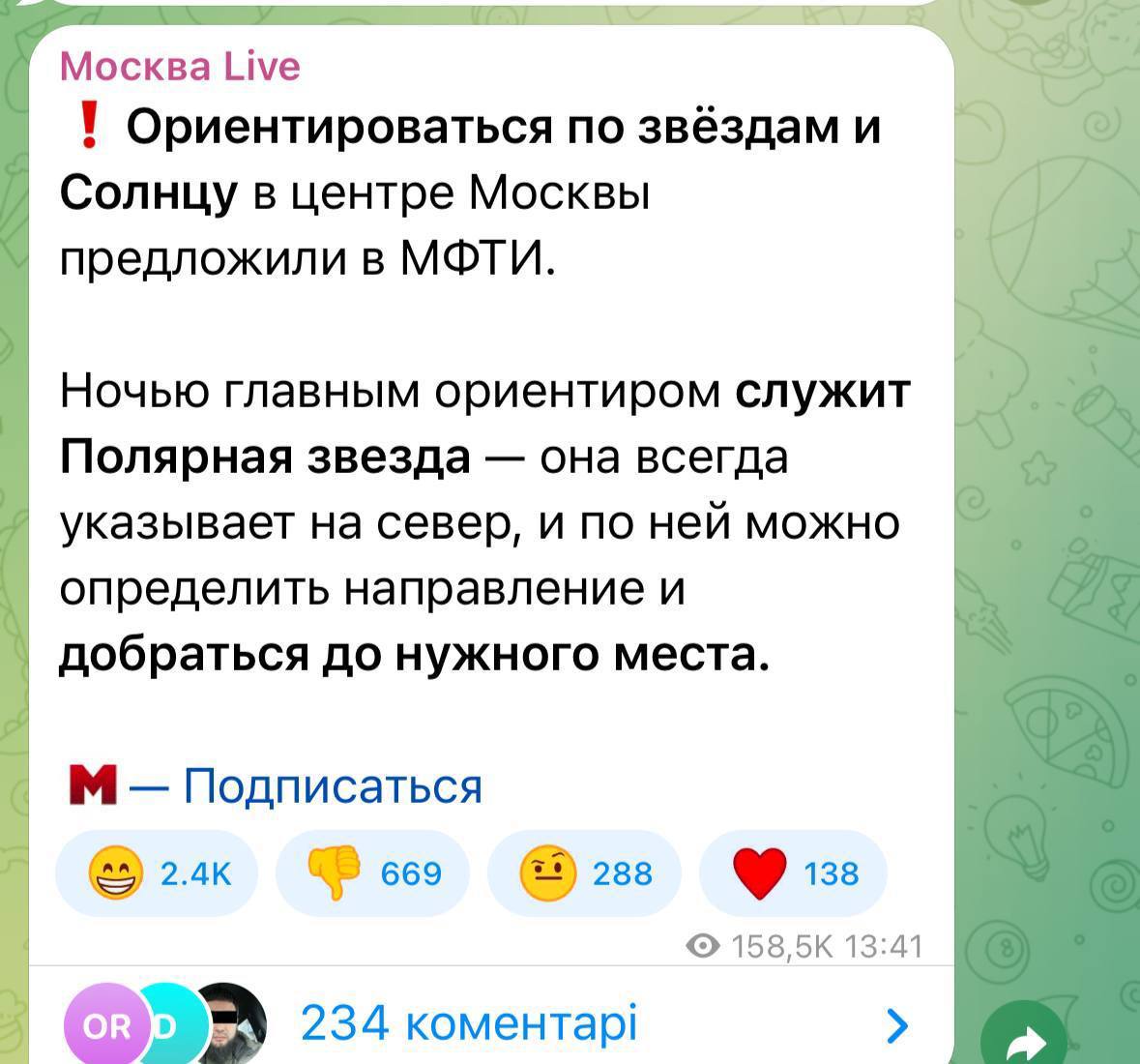Open the 234 коментарі thread

coord(469,1023)
